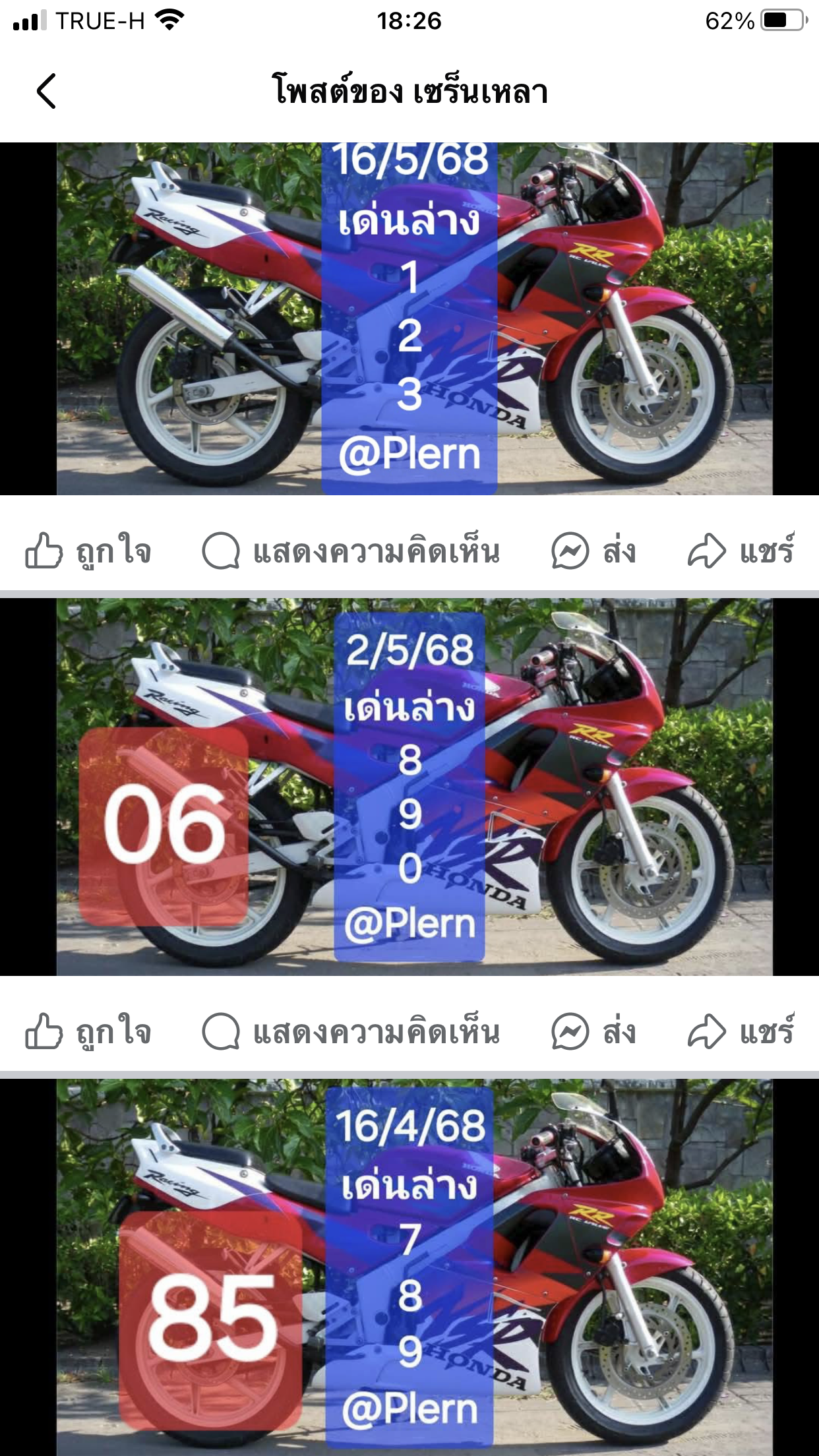Share the photo dated 16/5/68
Viewport: 819px width, 1456px height.
click(x=741, y=551)
